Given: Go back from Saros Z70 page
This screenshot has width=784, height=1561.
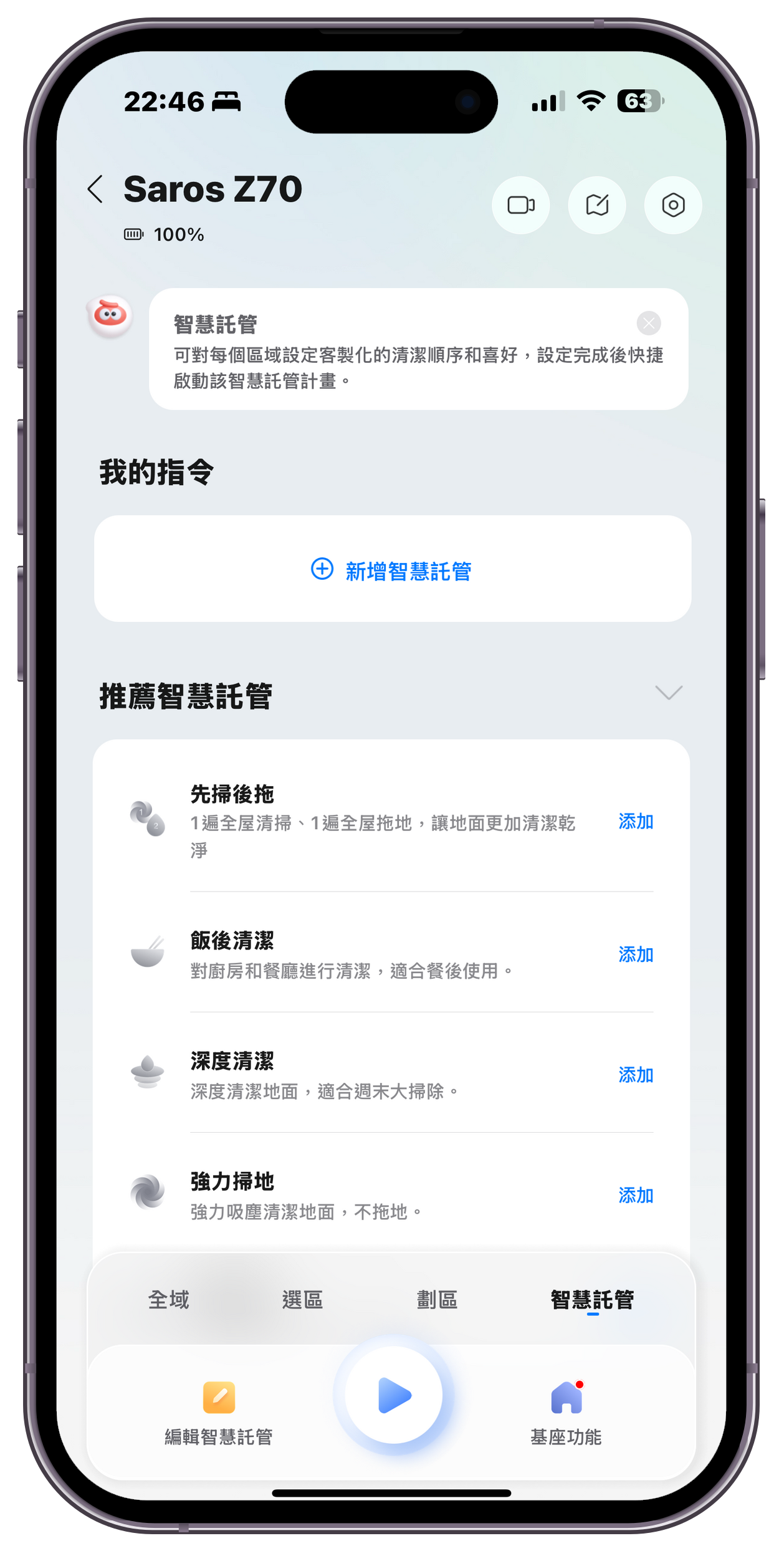Looking at the screenshot, I should pos(95,190).
